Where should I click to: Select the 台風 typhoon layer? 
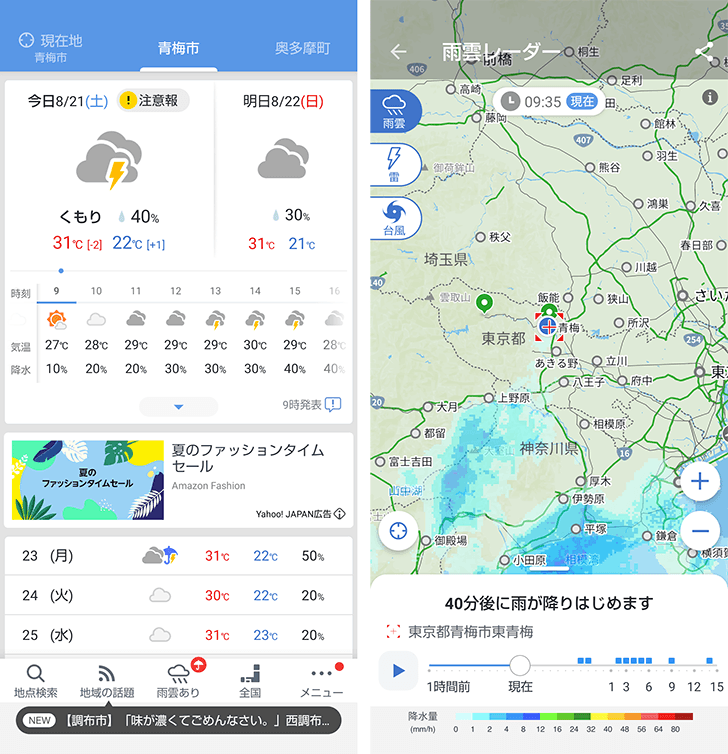393,218
